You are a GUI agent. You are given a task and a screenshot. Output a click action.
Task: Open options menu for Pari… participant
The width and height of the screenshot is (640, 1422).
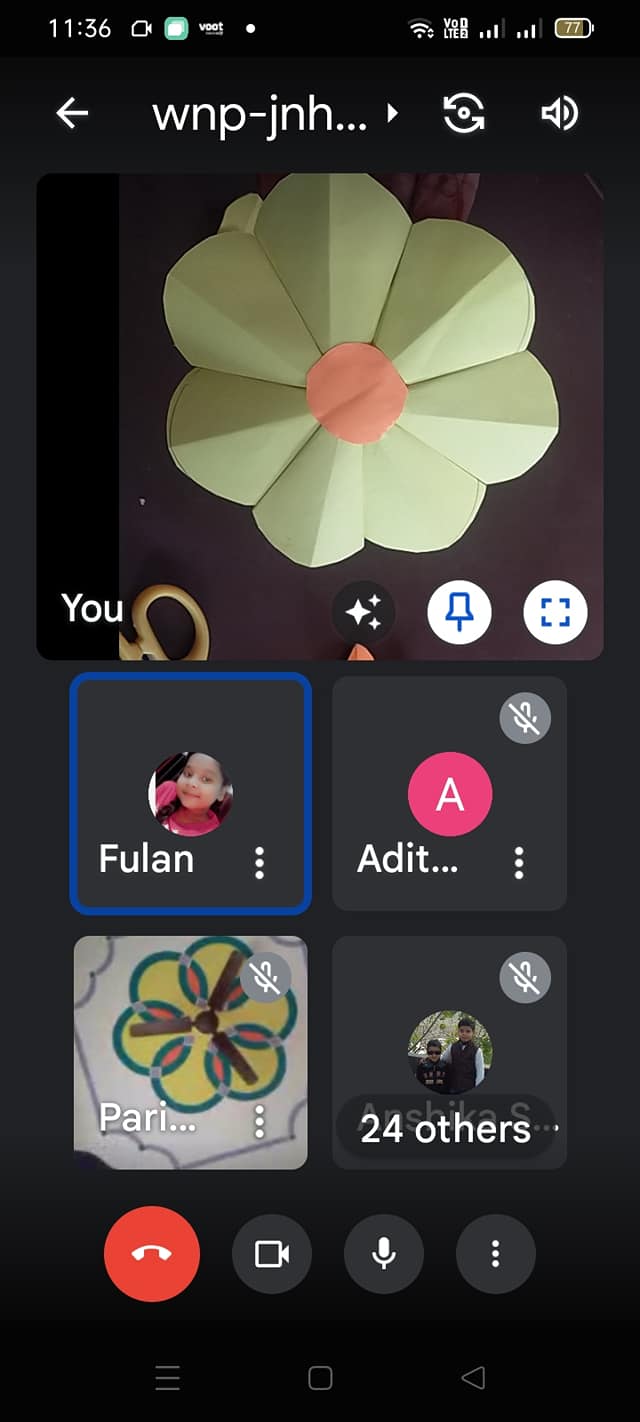[259, 1121]
